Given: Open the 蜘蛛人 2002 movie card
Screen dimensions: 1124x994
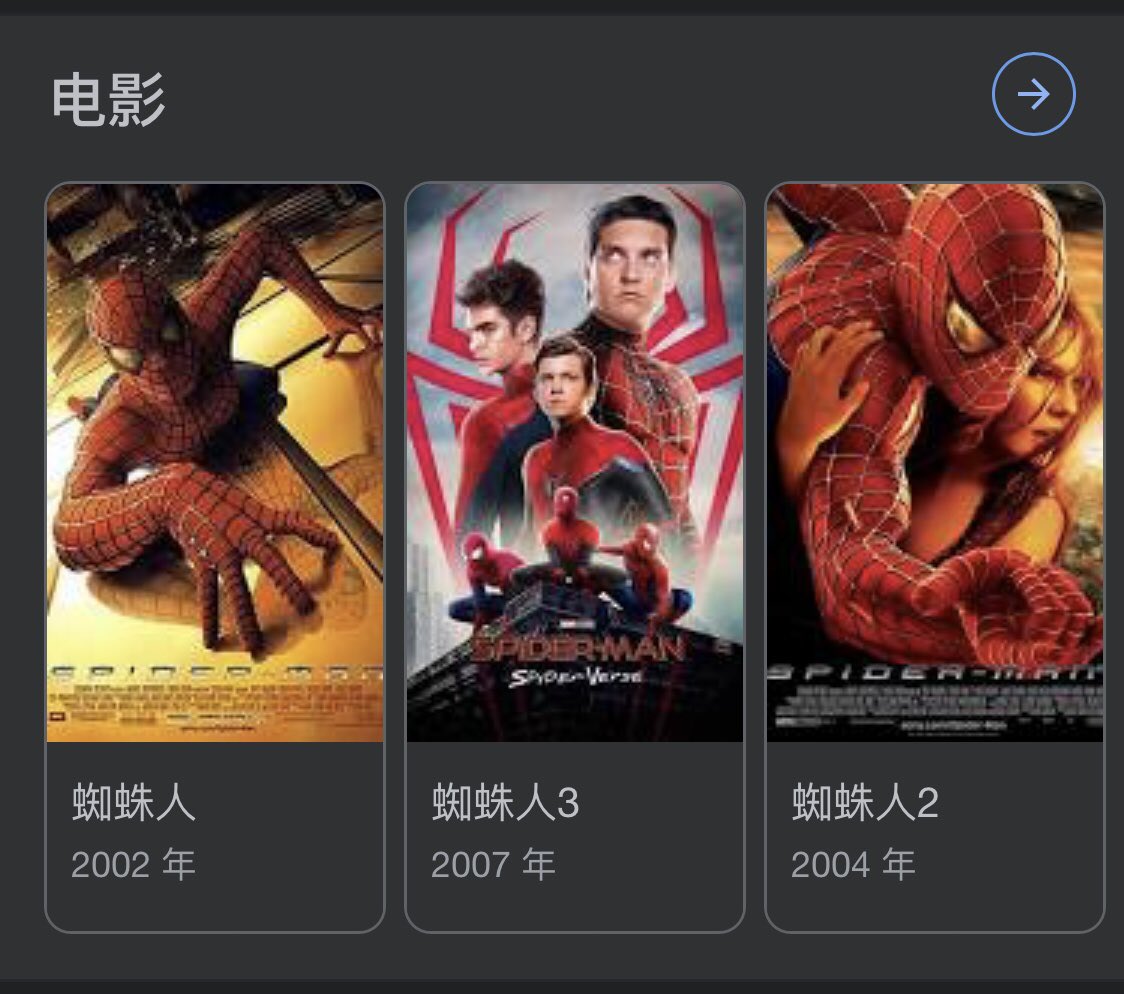Looking at the screenshot, I should 214,556.
